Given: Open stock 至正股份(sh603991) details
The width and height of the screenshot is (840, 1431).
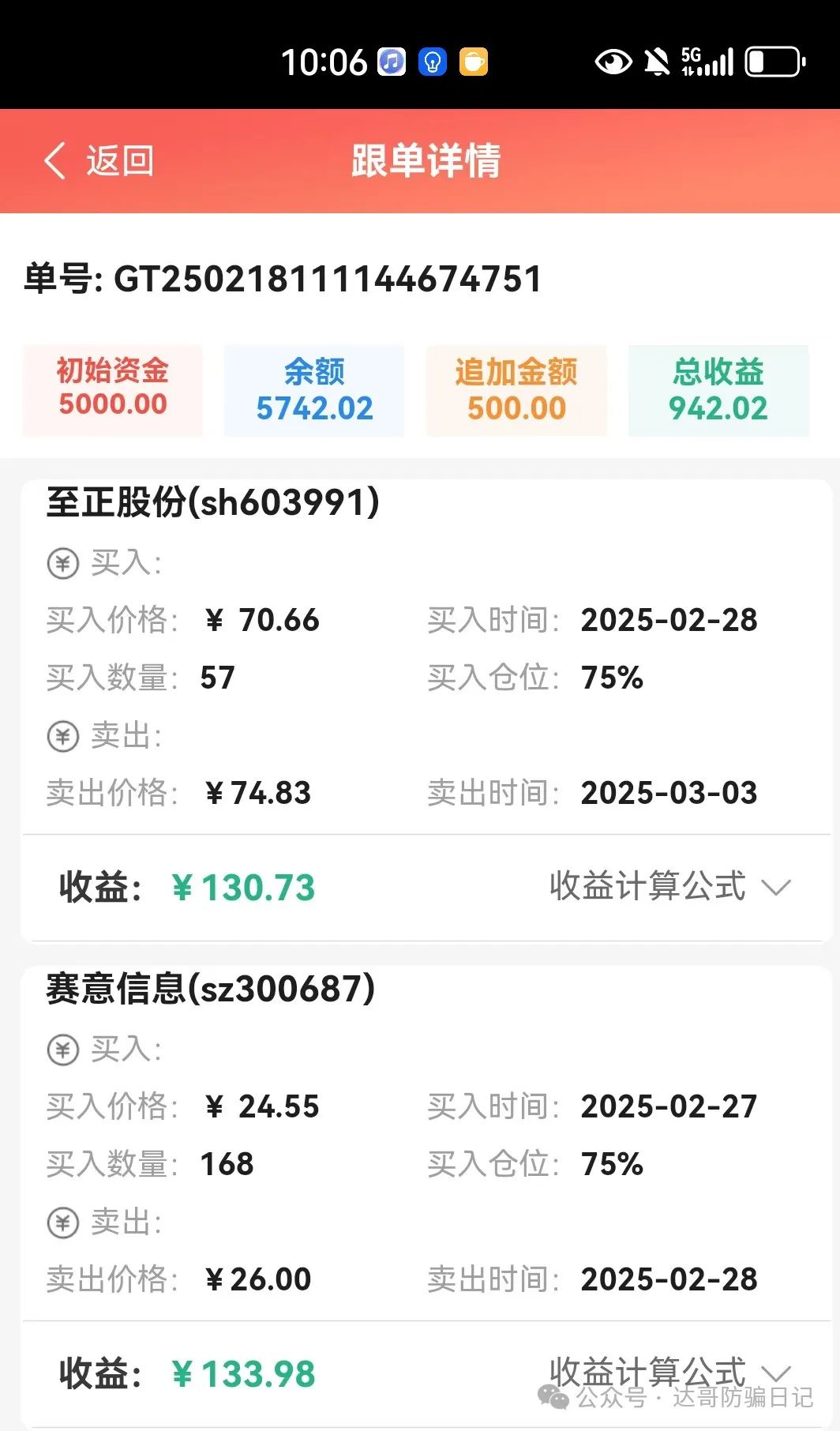Looking at the screenshot, I should pyautogui.click(x=212, y=503).
